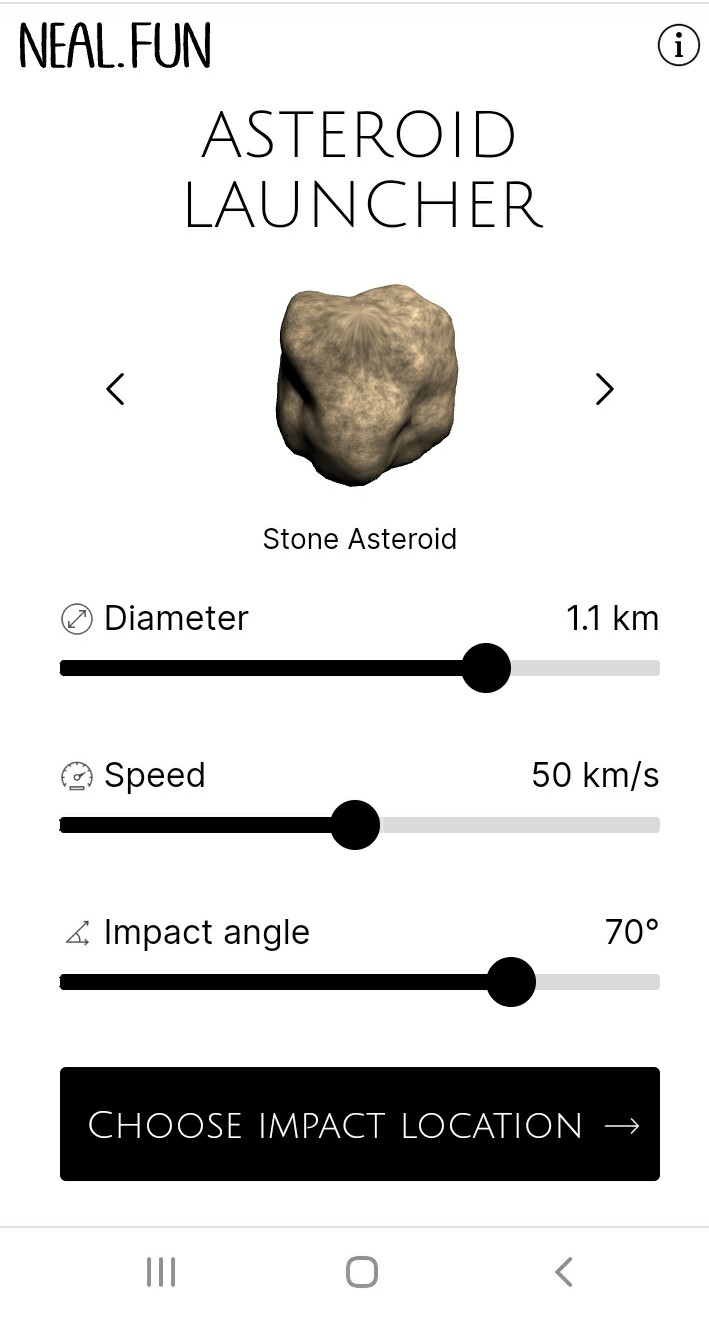This screenshot has width=709, height=1322.
Task: Choose impact location
Action: coord(360,1124)
